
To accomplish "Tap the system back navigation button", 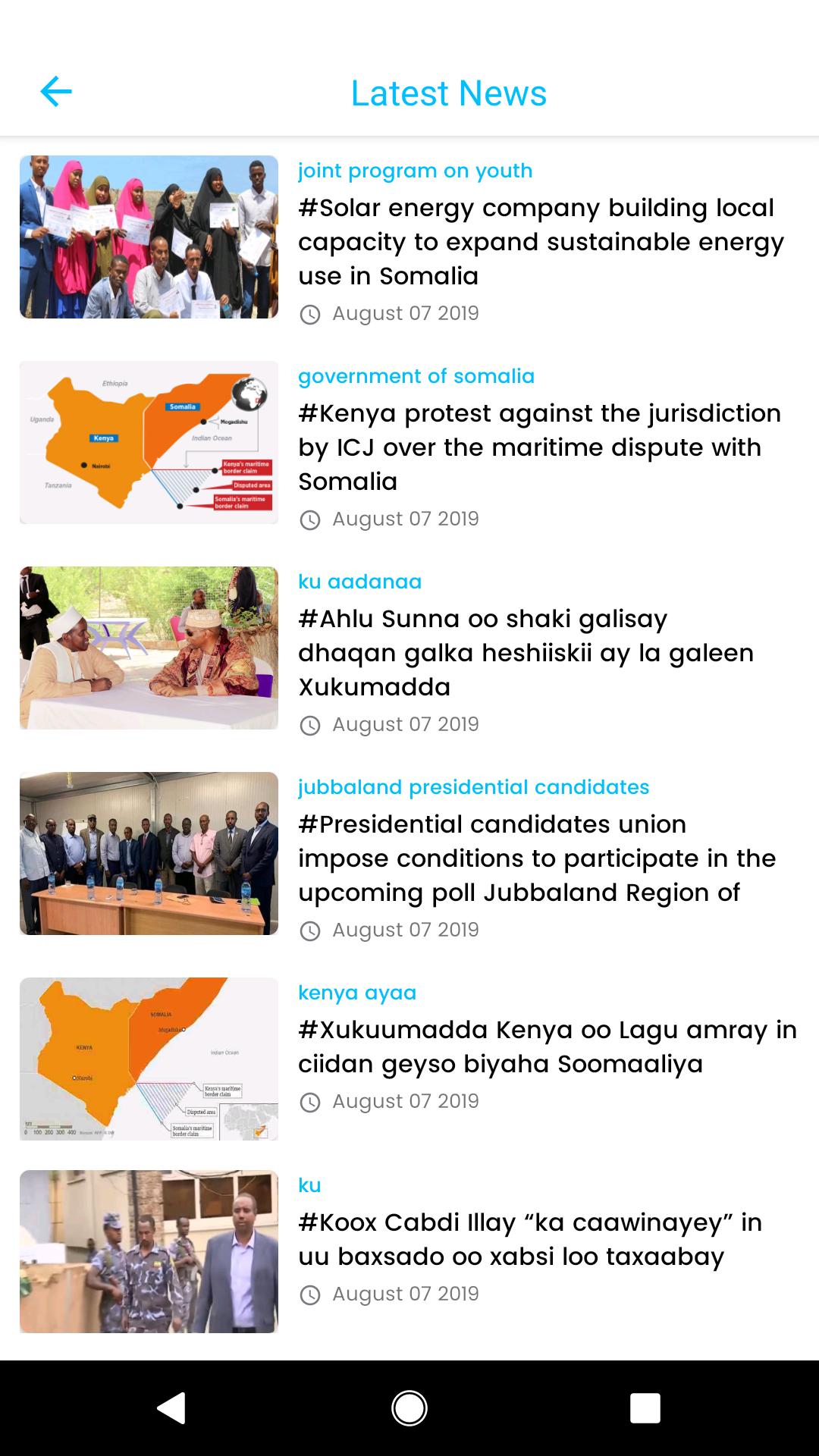I will click(x=171, y=1408).
